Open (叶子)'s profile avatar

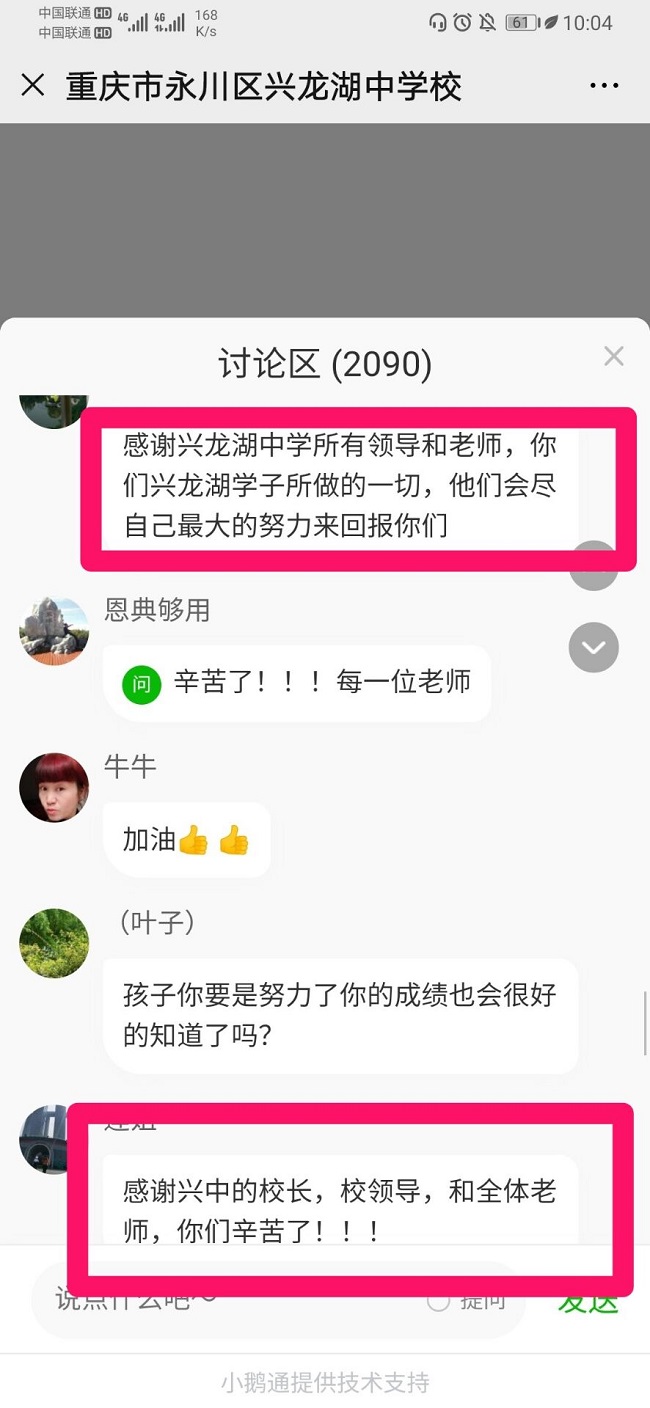coord(54,944)
